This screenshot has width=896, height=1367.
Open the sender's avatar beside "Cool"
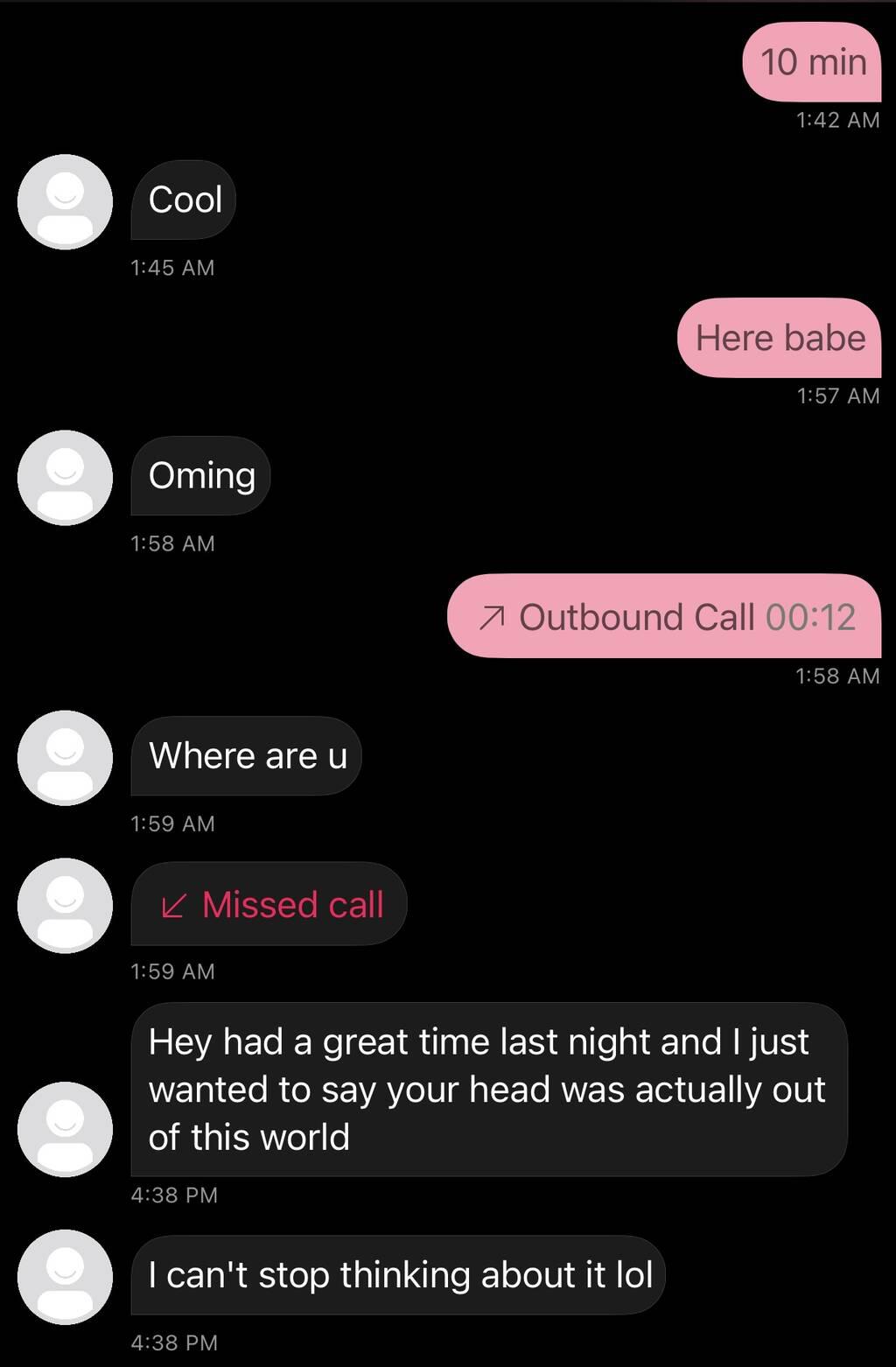tap(66, 202)
